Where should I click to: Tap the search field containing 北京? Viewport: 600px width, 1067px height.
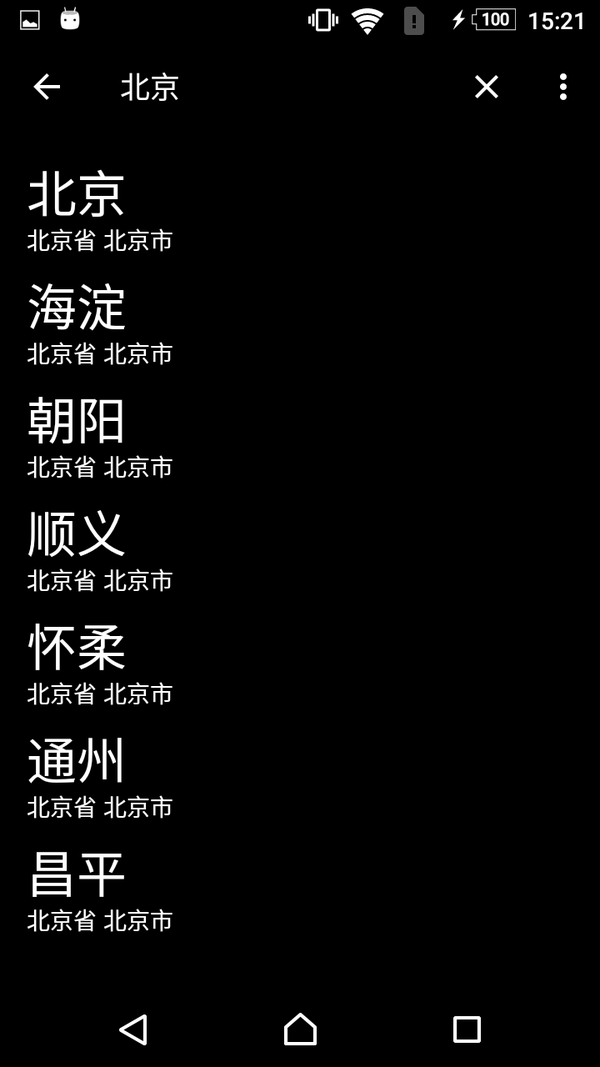pos(280,87)
